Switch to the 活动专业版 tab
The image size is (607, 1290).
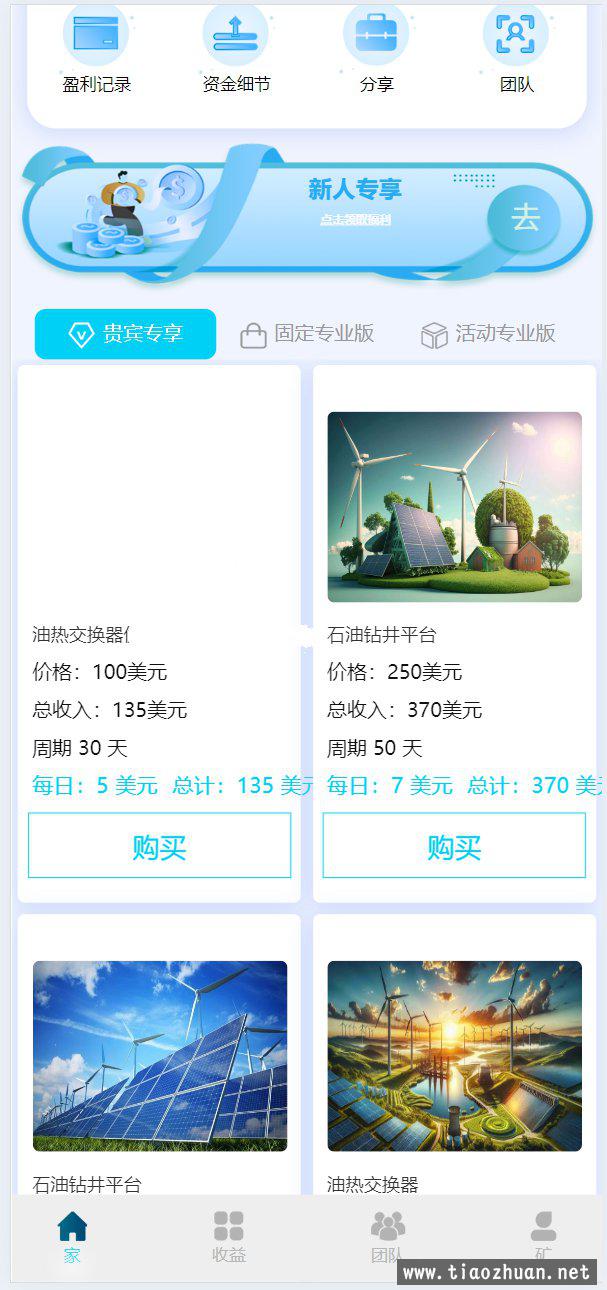pyautogui.click(x=488, y=334)
